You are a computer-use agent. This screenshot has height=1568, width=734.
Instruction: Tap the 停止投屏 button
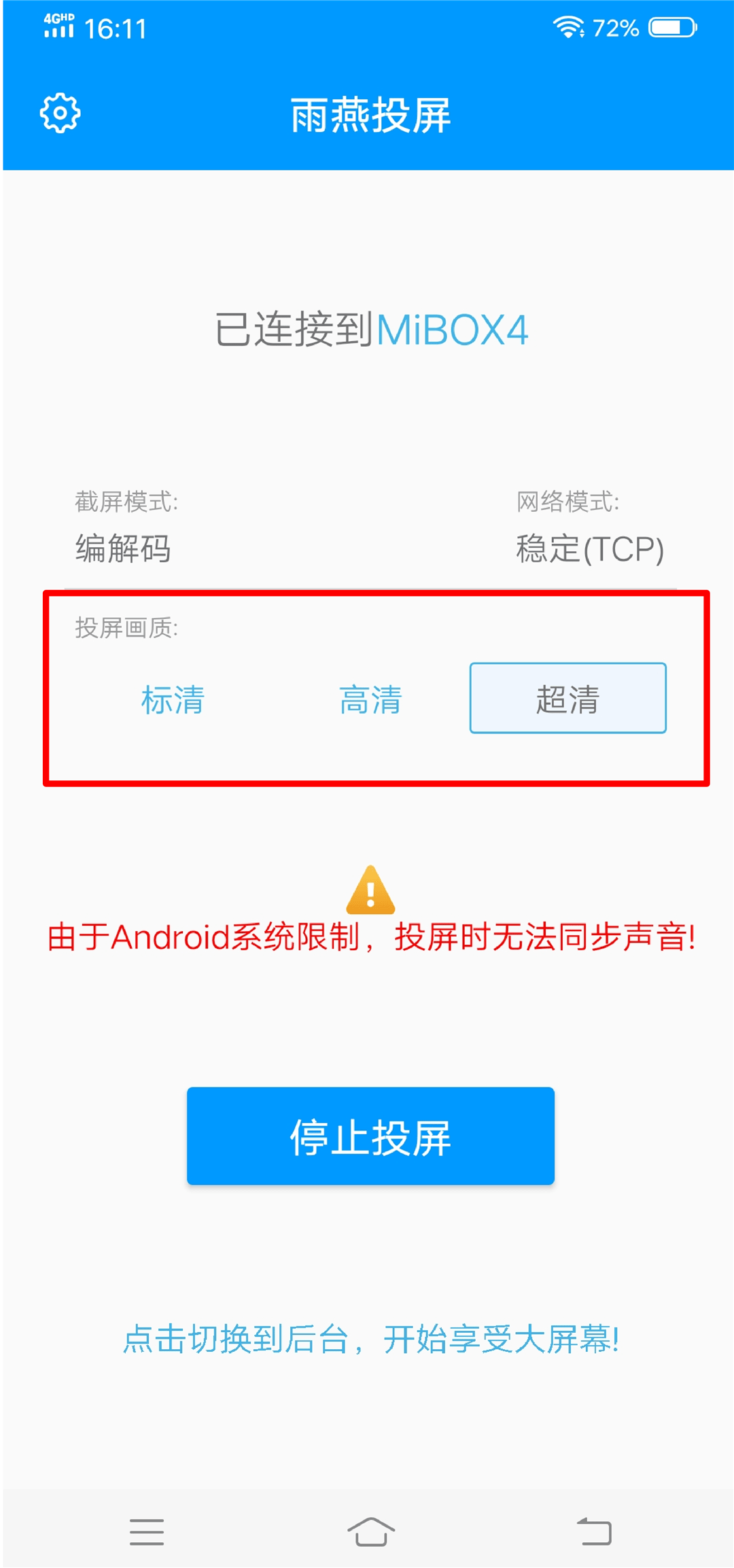point(370,1136)
